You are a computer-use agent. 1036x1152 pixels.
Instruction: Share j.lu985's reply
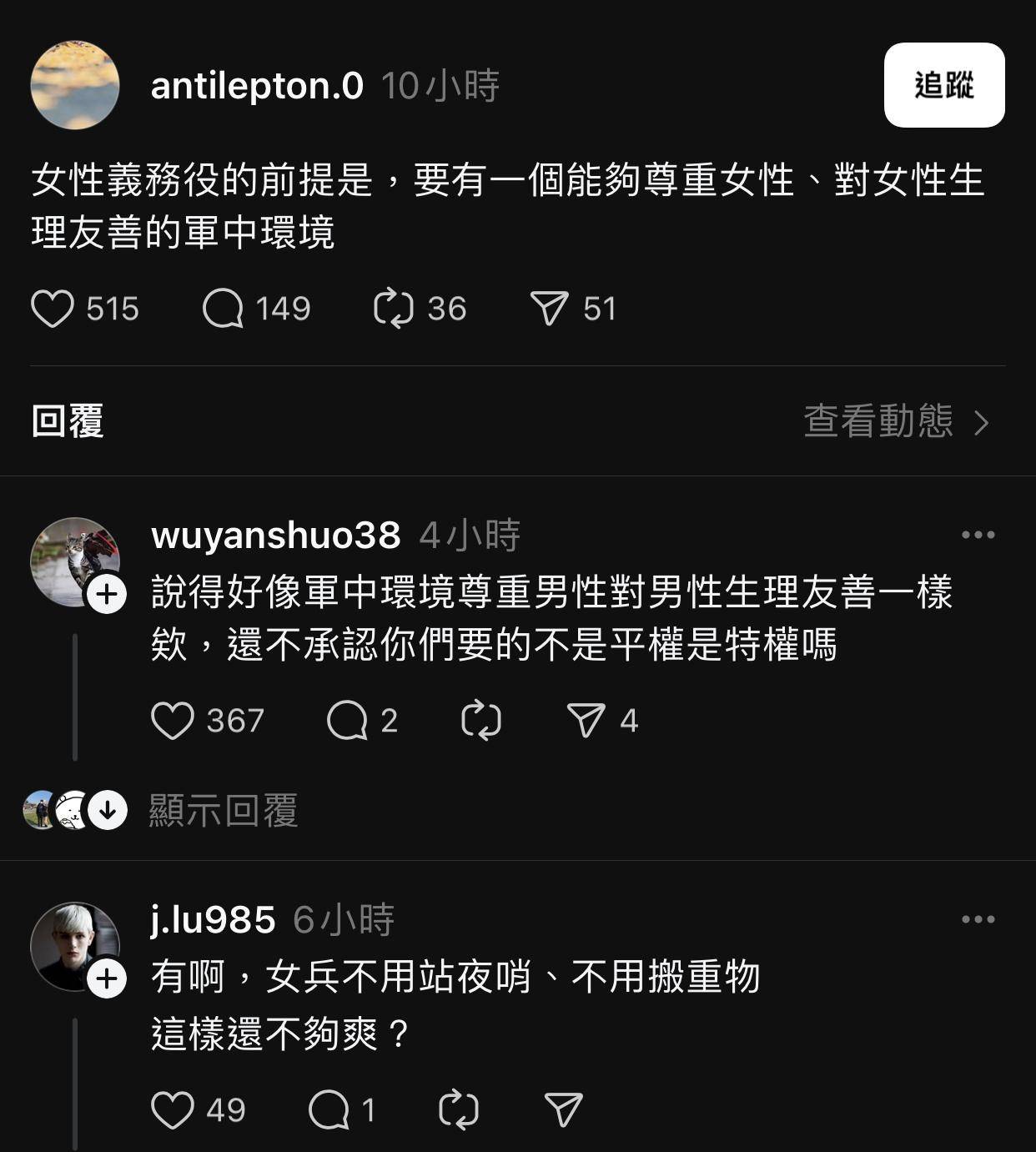(563, 1110)
